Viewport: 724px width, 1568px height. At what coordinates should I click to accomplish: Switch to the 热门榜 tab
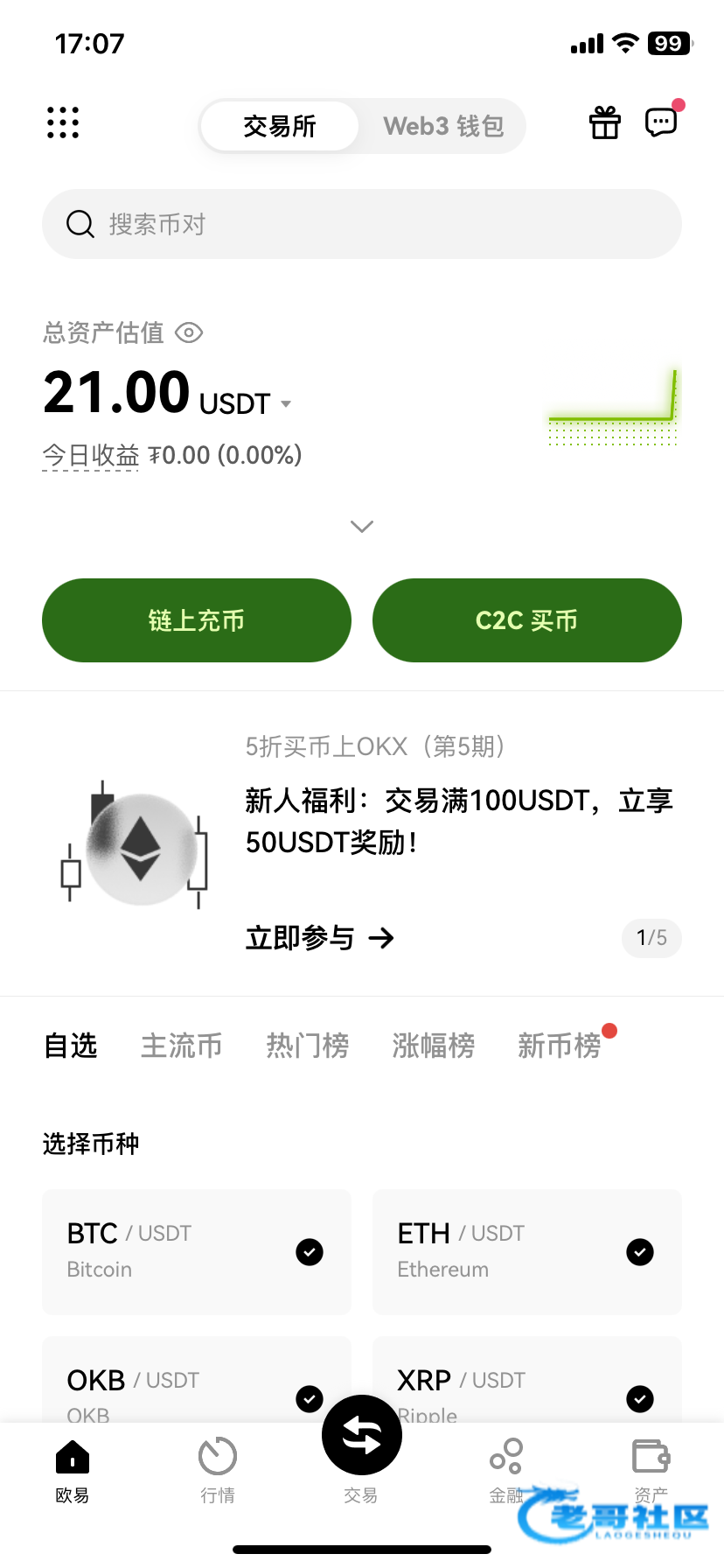click(x=308, y=1046)
